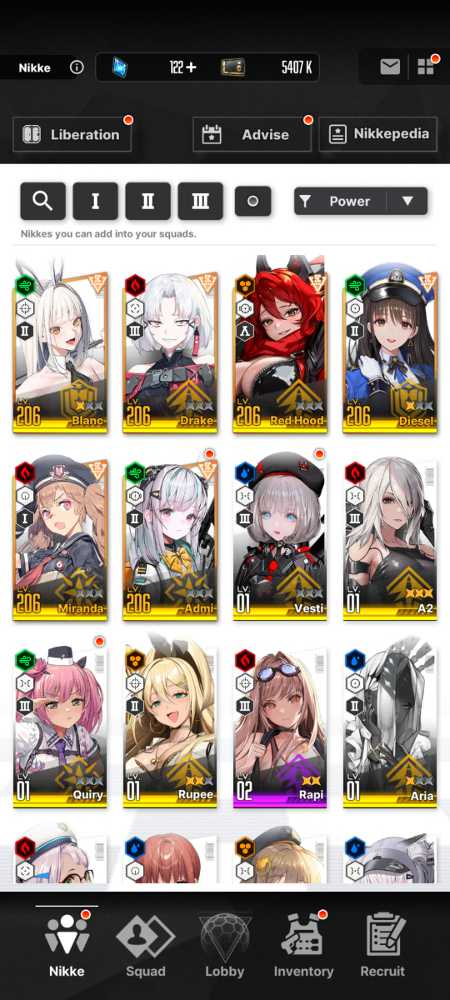Filter by burst III
The width and height of the screenshot is (450, 1000).
(x=200, y=202)
